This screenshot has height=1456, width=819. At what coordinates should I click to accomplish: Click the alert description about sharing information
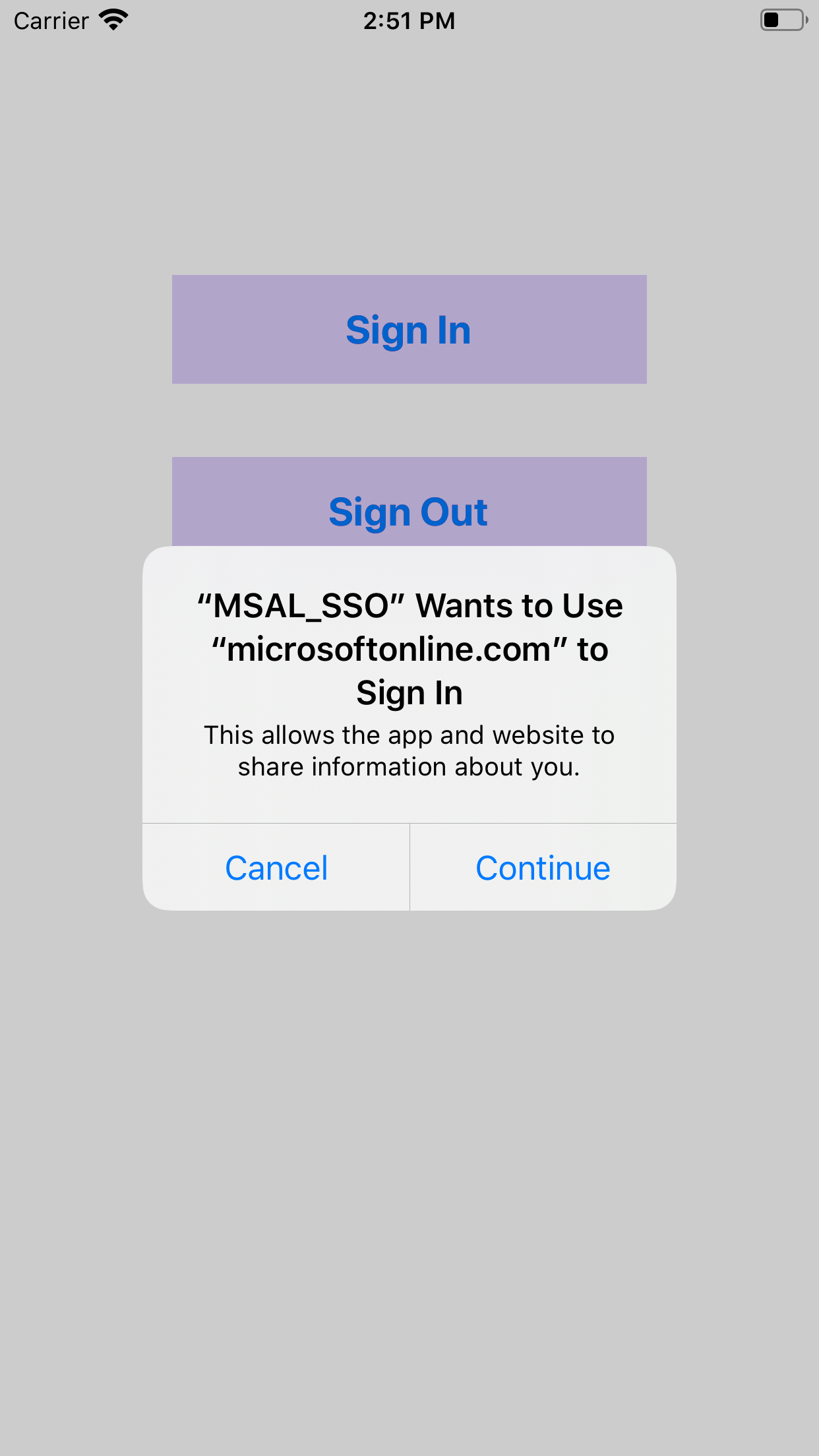[x=409, y=750]
